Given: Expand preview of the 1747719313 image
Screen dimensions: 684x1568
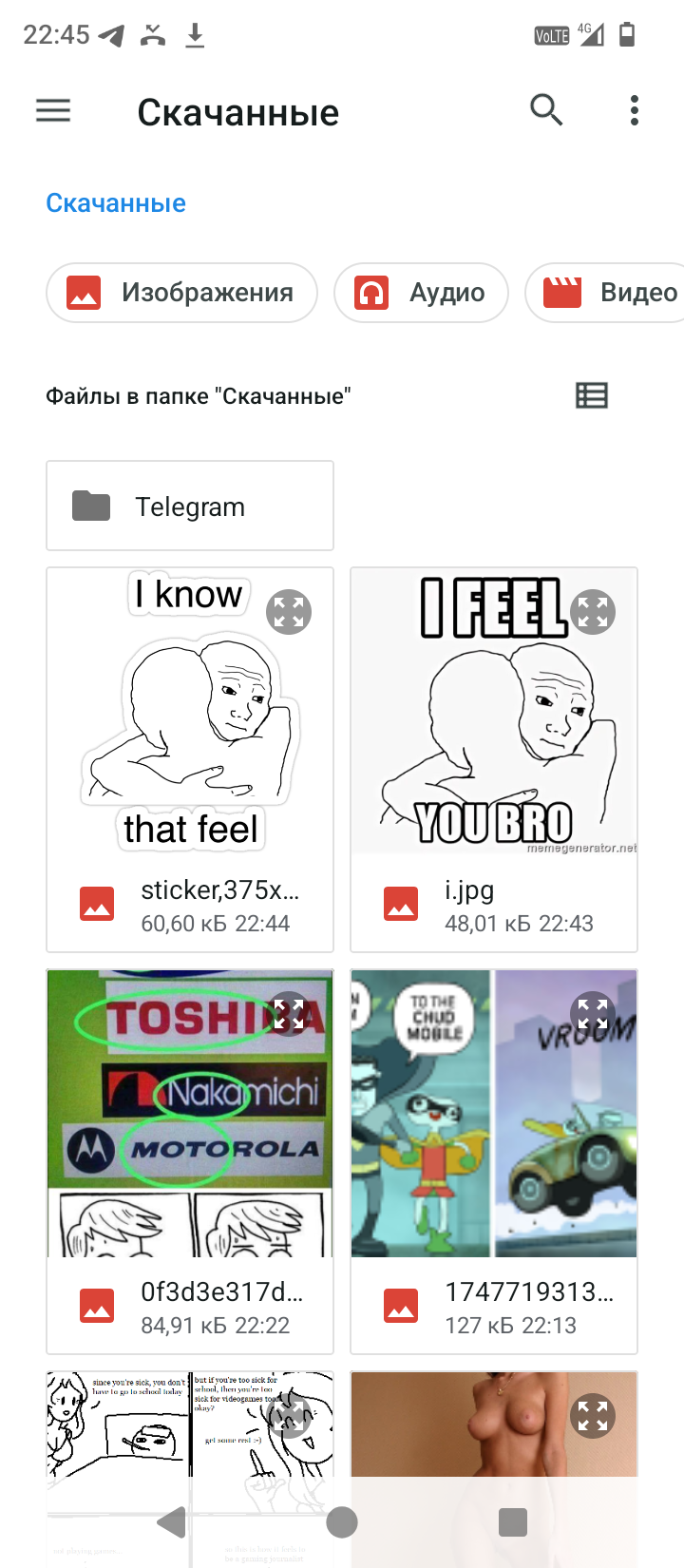Looking at the screenshot, I should [x=593, y=1014].
